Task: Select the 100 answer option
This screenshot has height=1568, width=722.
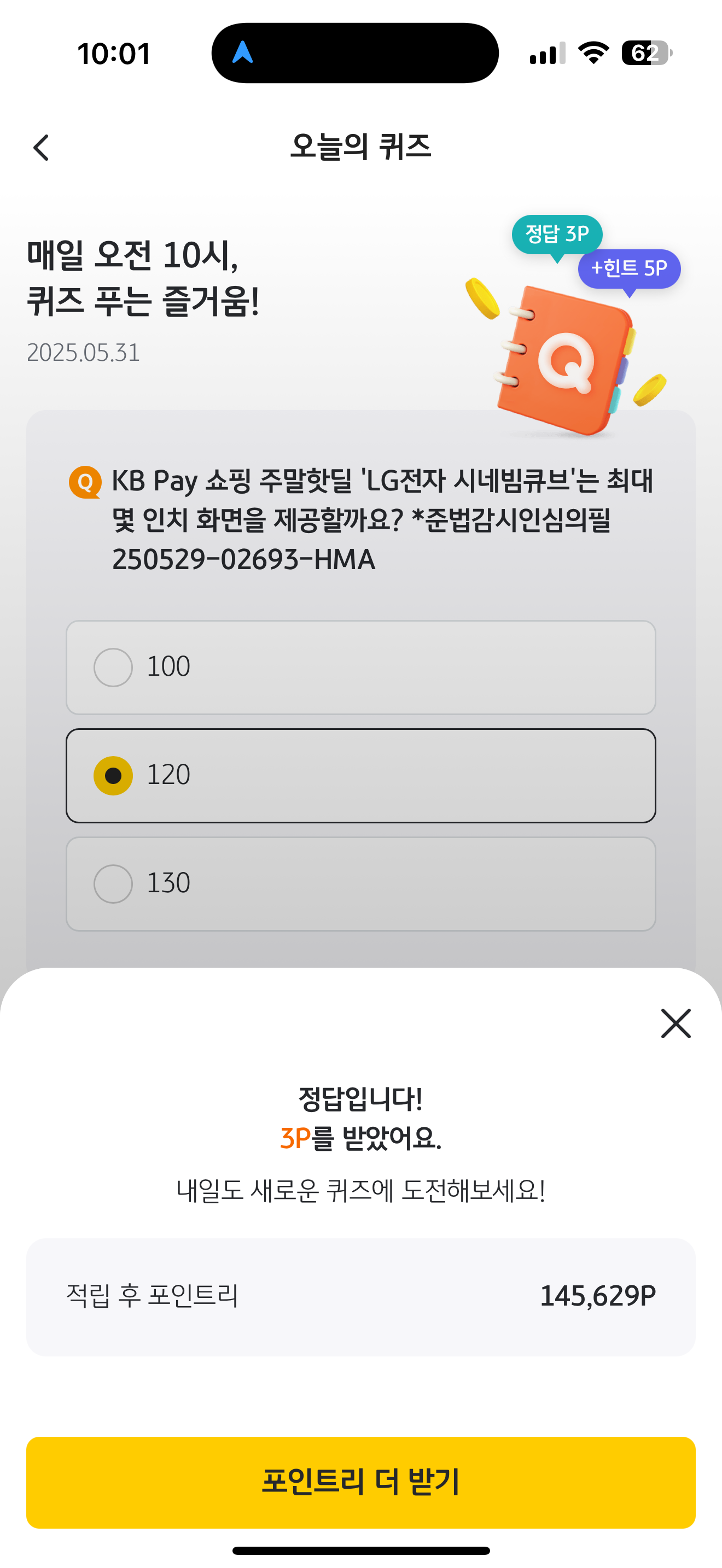Action: pos(360,667)
